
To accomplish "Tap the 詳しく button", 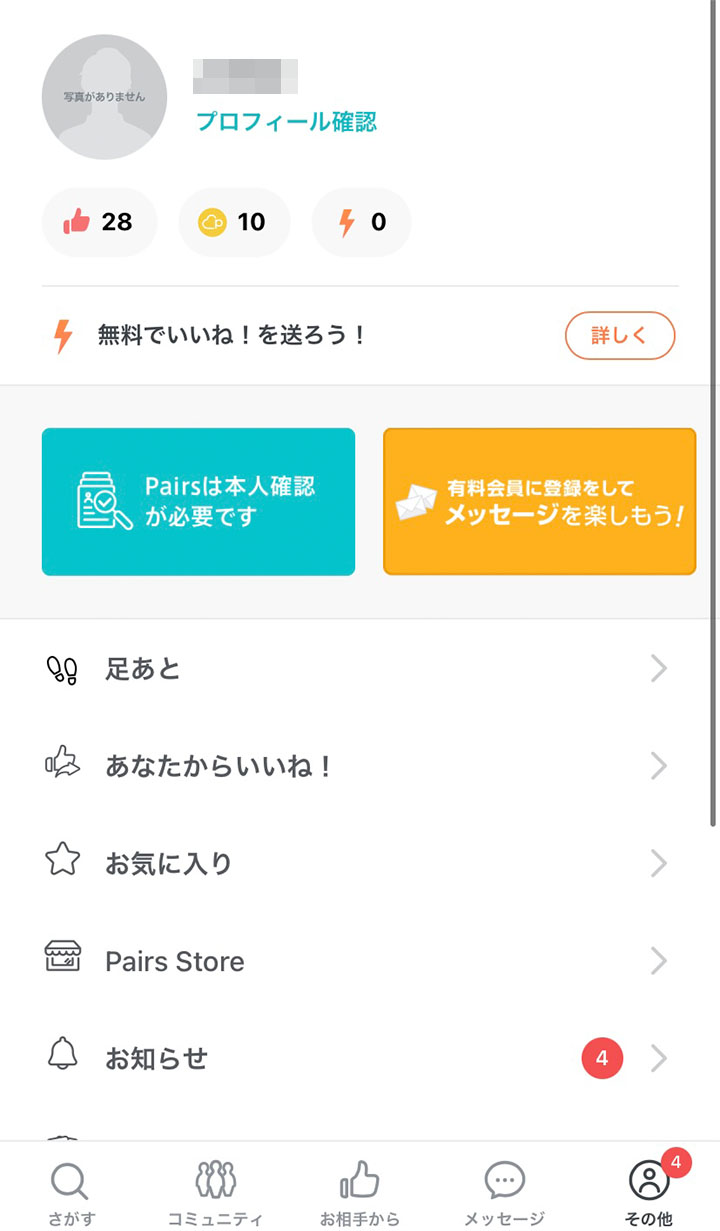I will (620, 336).
